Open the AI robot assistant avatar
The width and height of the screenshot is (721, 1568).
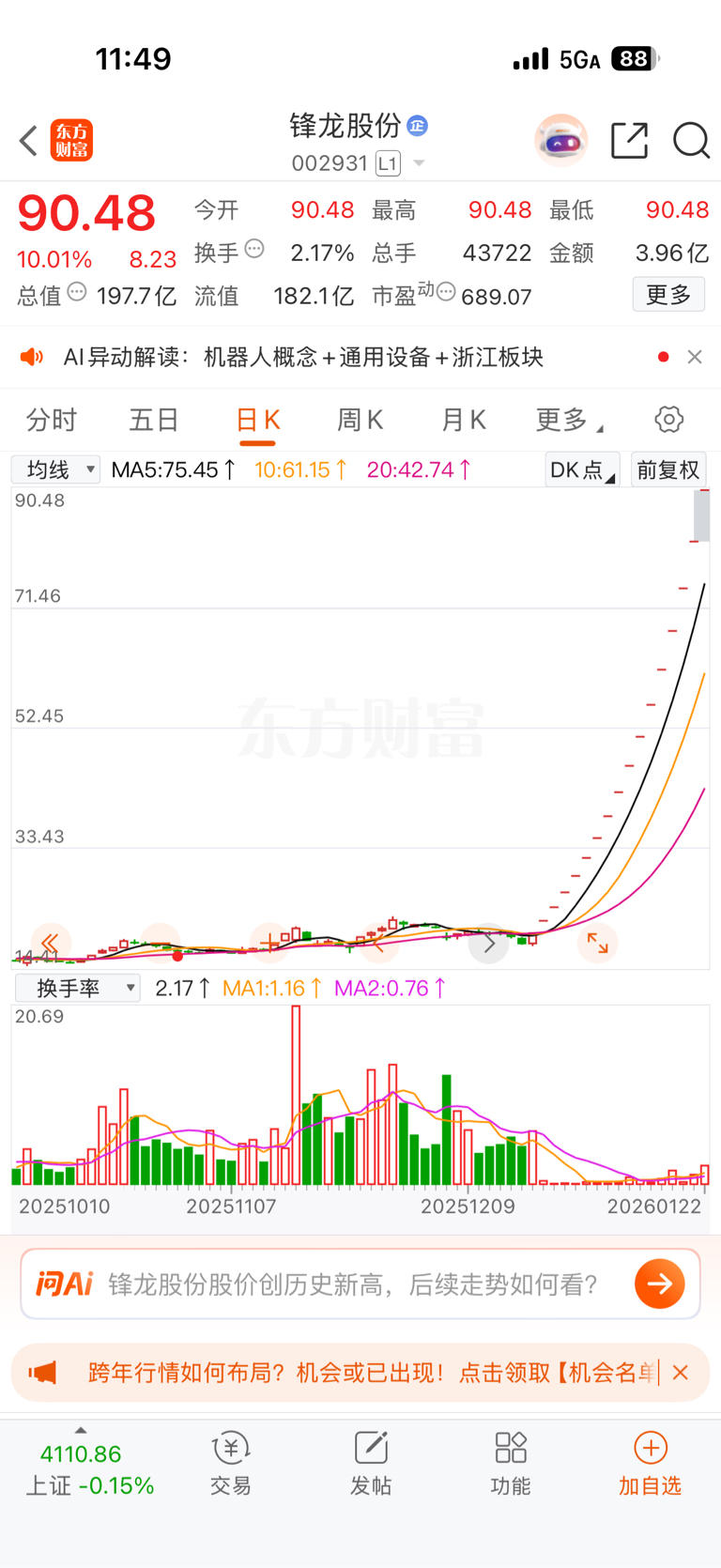click(x=561, y=141)
